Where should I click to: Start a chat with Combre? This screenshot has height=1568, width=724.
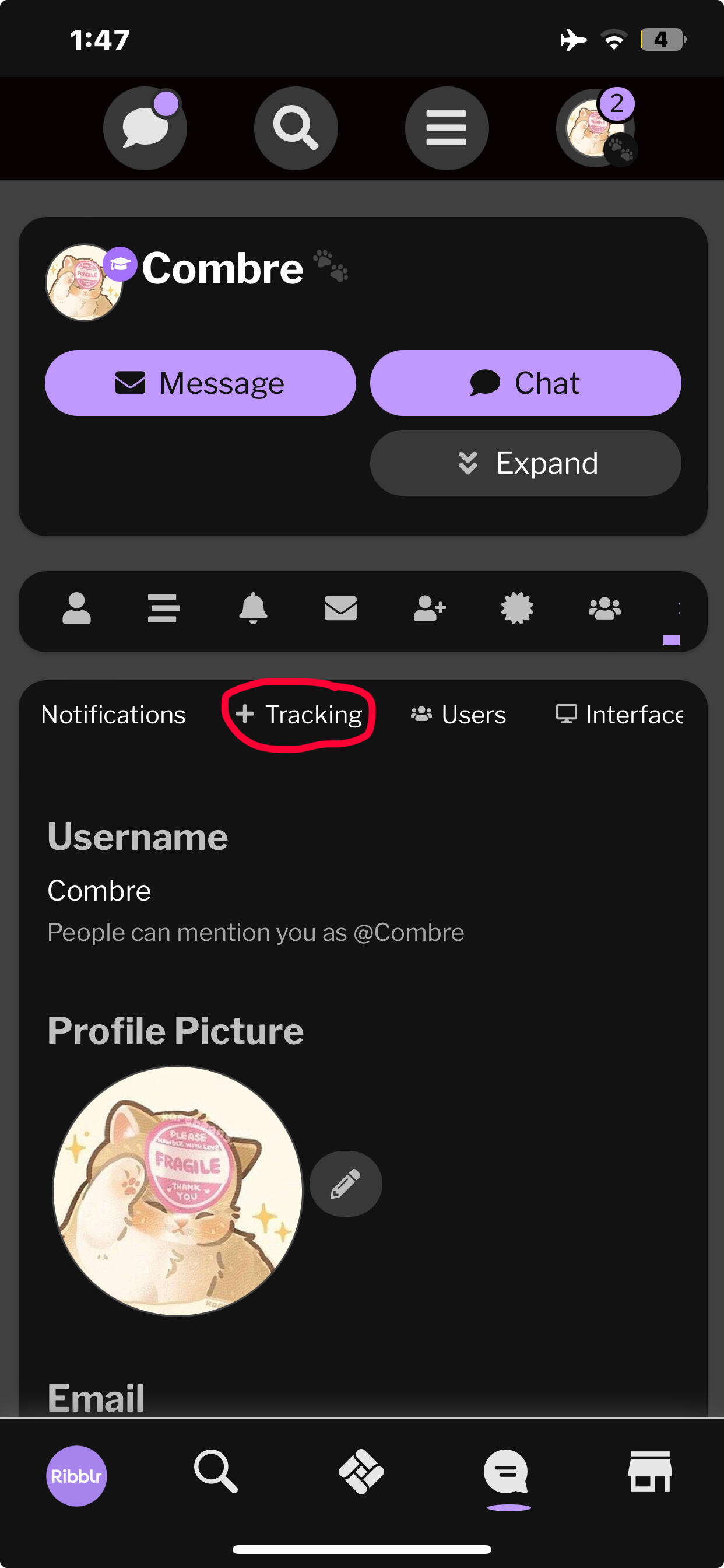tap(525, 383)
